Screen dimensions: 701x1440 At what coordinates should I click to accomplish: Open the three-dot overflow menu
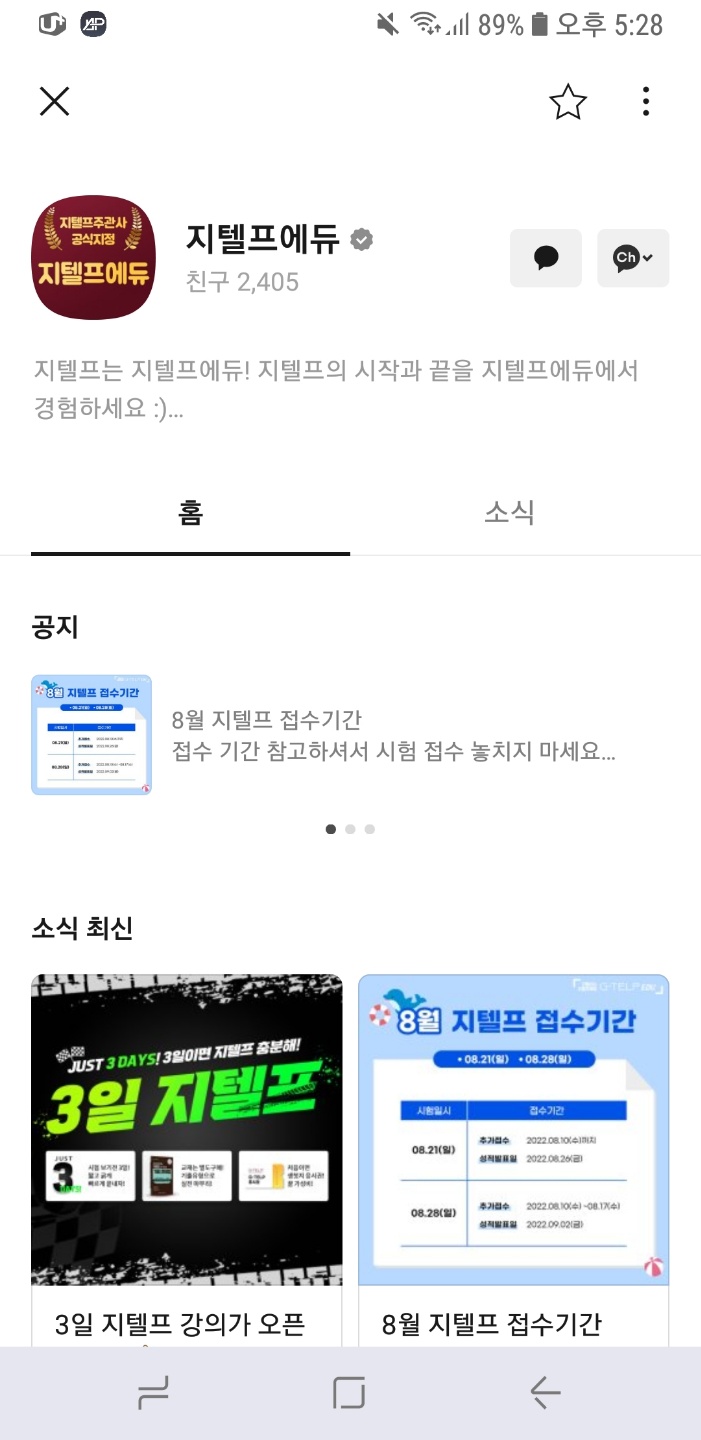click(646, 101)
